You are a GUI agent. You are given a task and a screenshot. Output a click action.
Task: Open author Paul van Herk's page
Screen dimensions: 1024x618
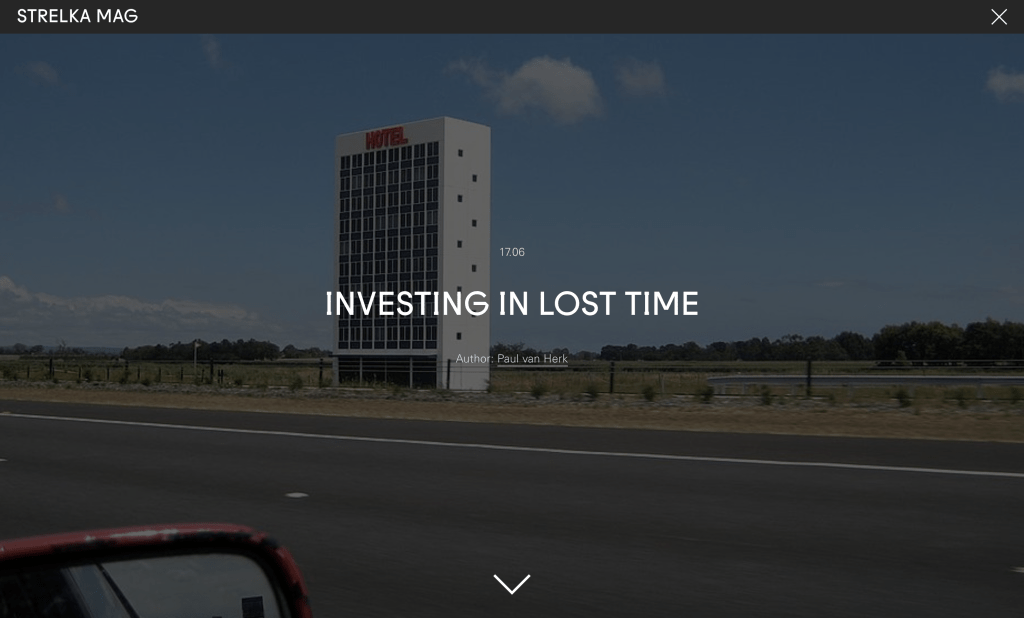[532, 359]
